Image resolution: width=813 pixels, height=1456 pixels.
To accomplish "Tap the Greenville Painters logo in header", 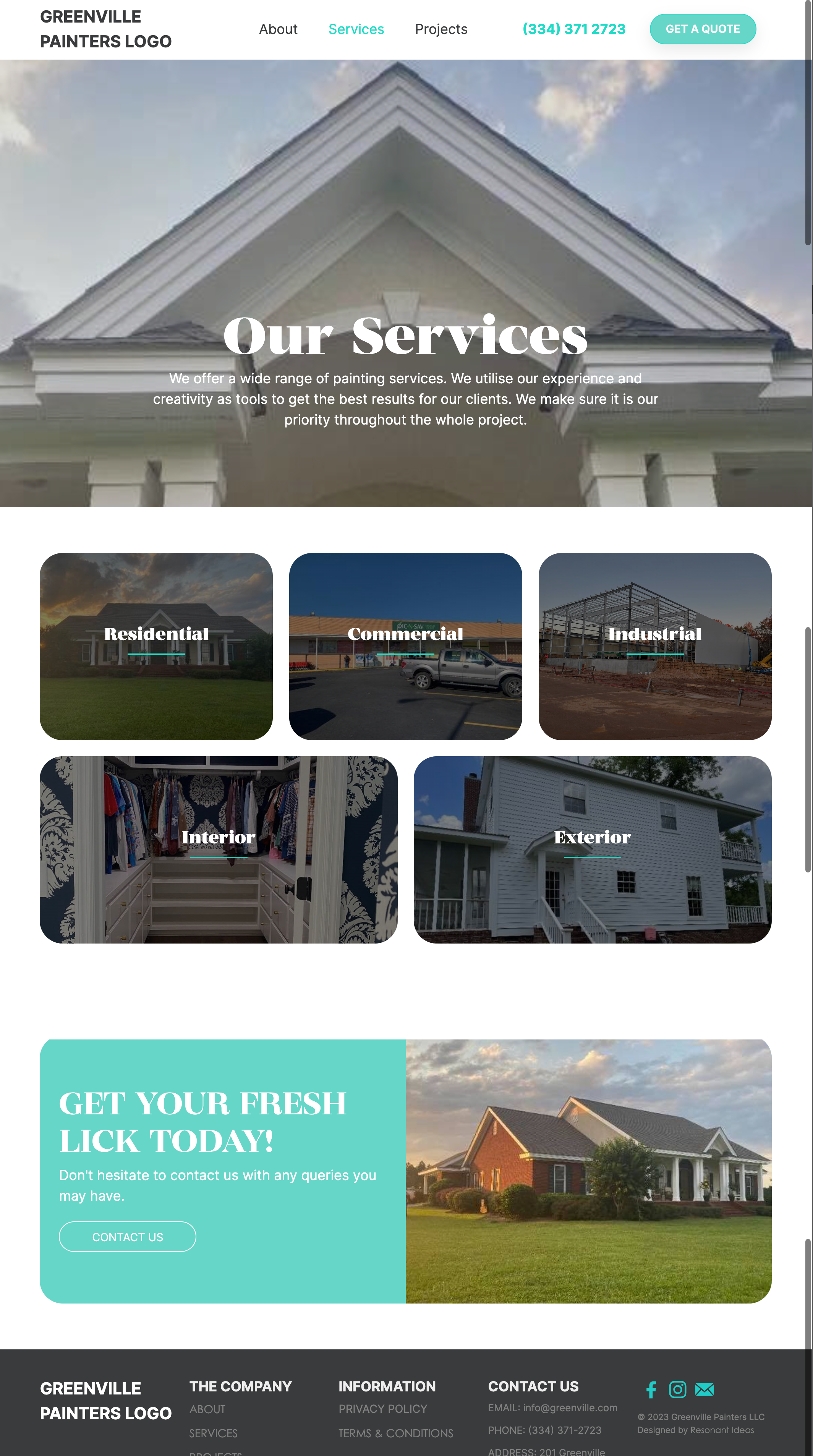I will tap(106, 29).
